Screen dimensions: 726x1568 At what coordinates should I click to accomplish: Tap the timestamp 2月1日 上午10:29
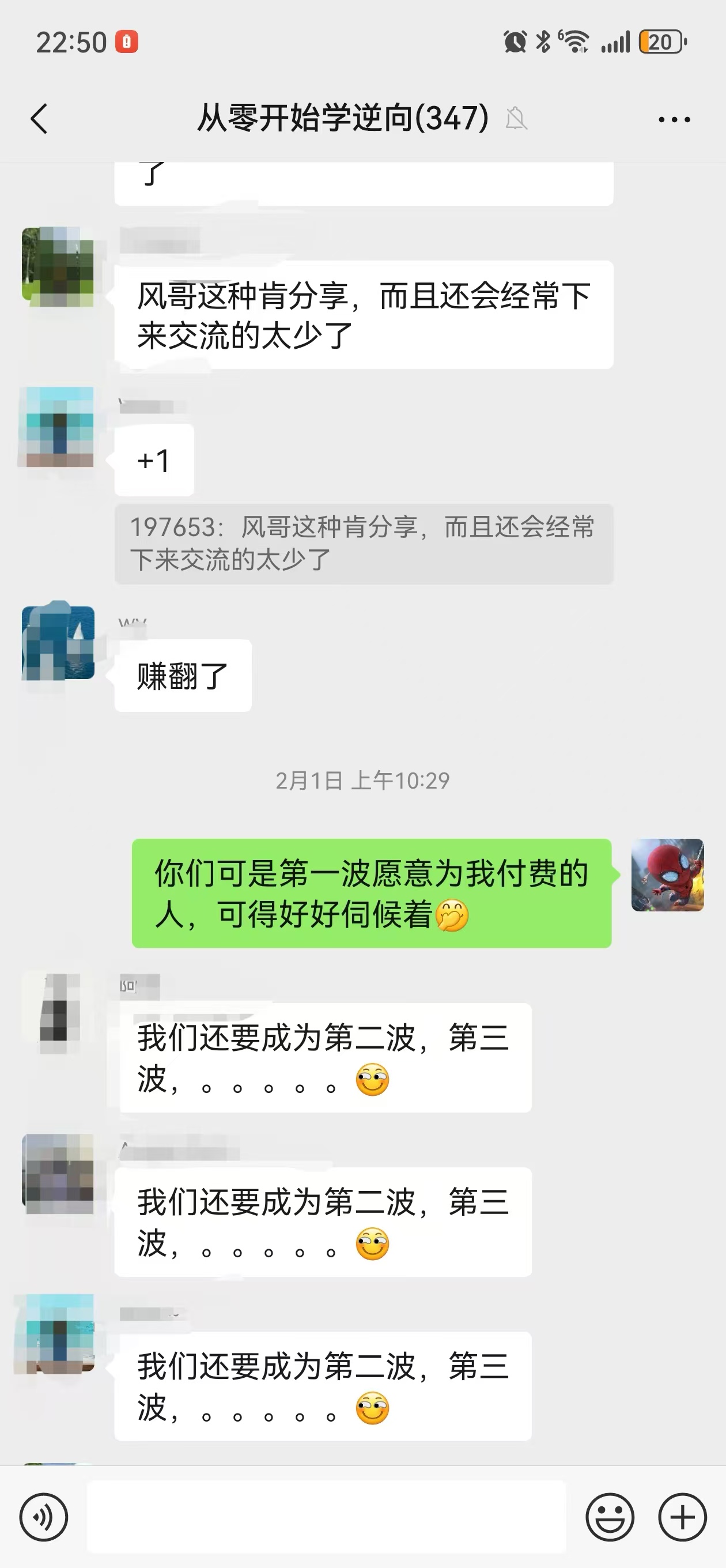362,779
